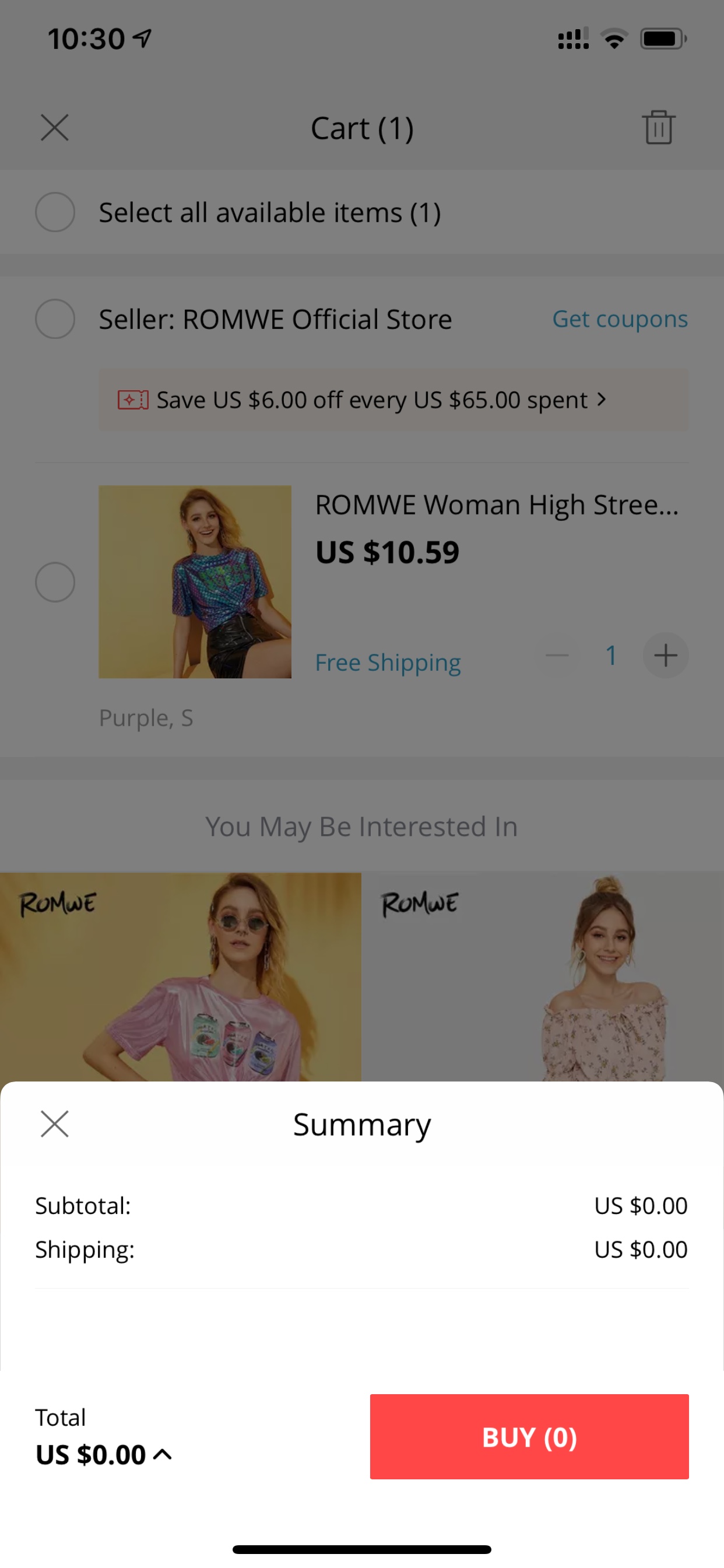This screenshot has height=1568, width=724.
Task: Open the Get coupons link
Action: (x=620, y=319)
